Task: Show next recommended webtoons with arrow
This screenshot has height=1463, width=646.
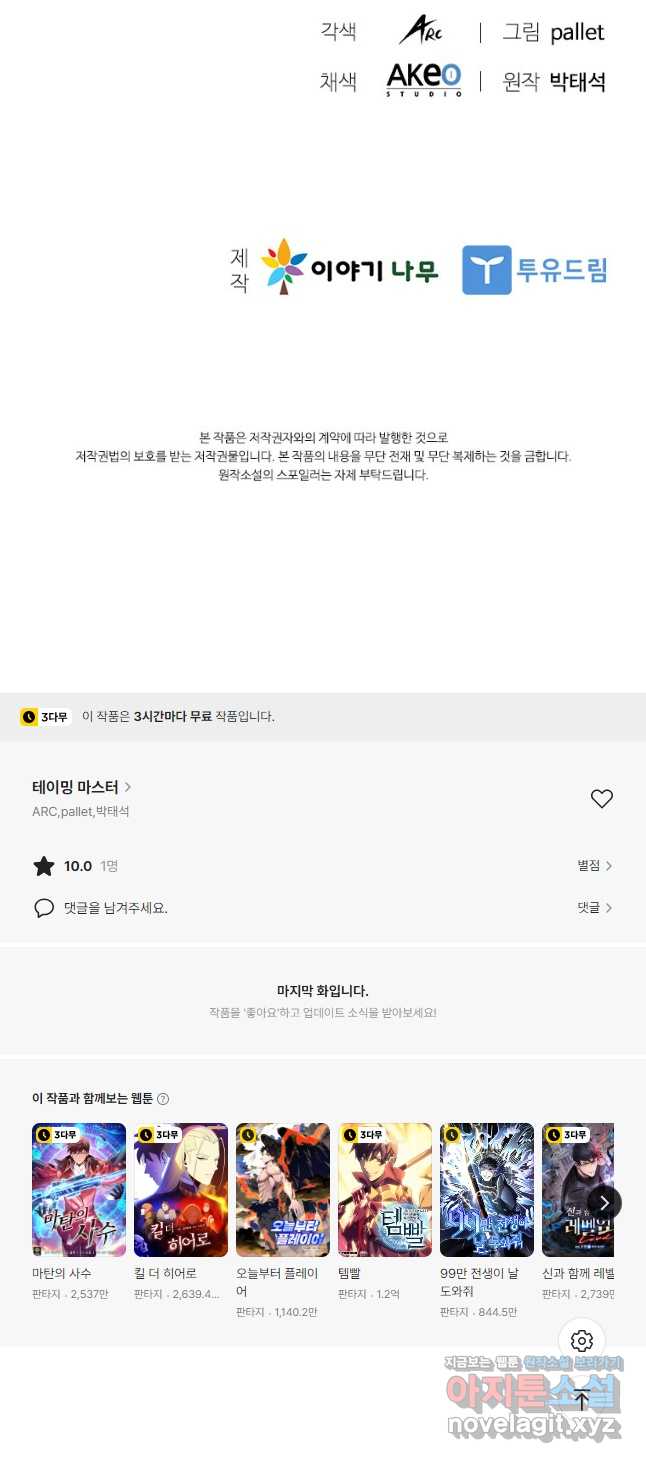Action: coord(604,1203)
